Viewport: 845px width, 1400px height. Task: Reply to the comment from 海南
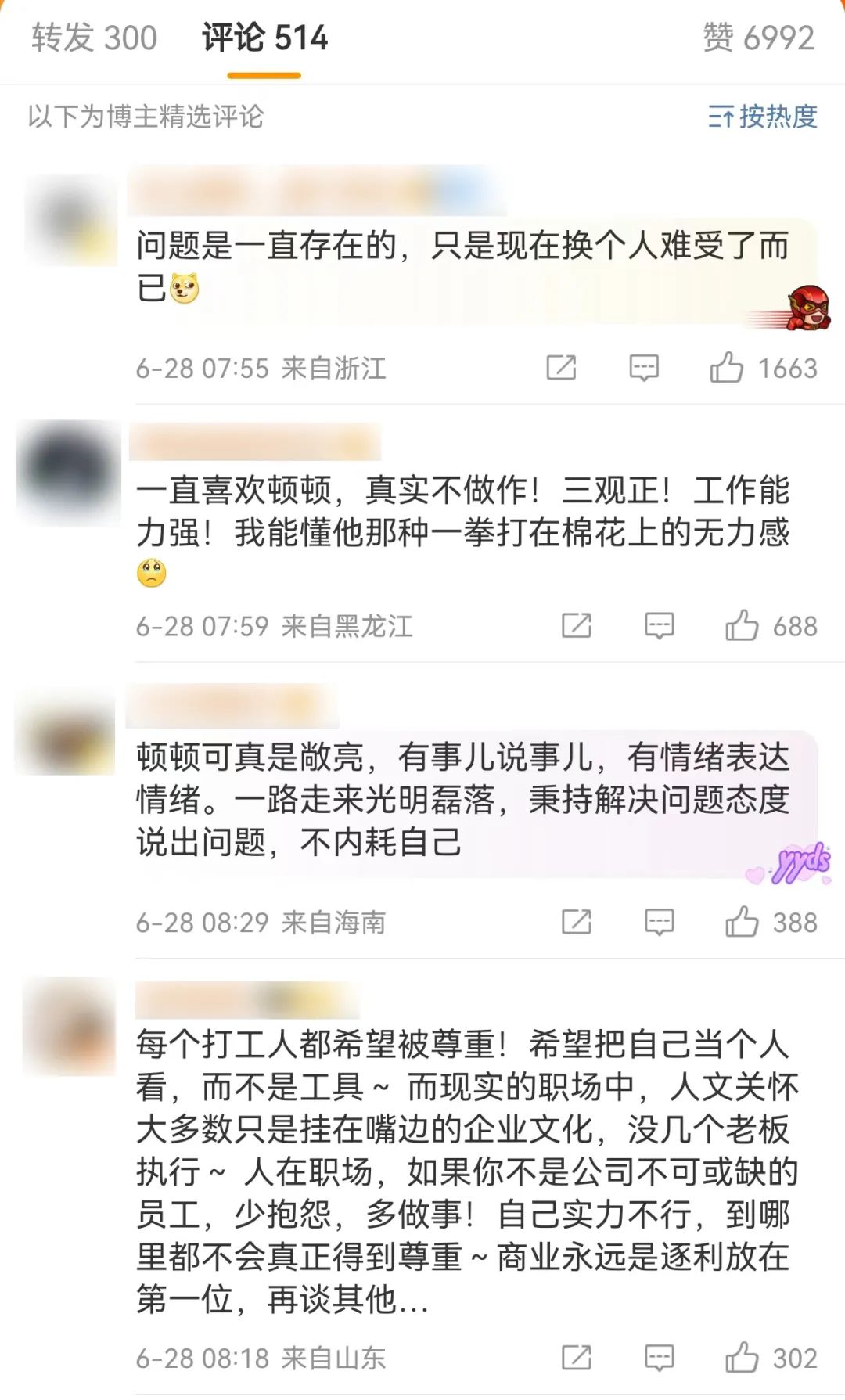(x=659, y=923)
